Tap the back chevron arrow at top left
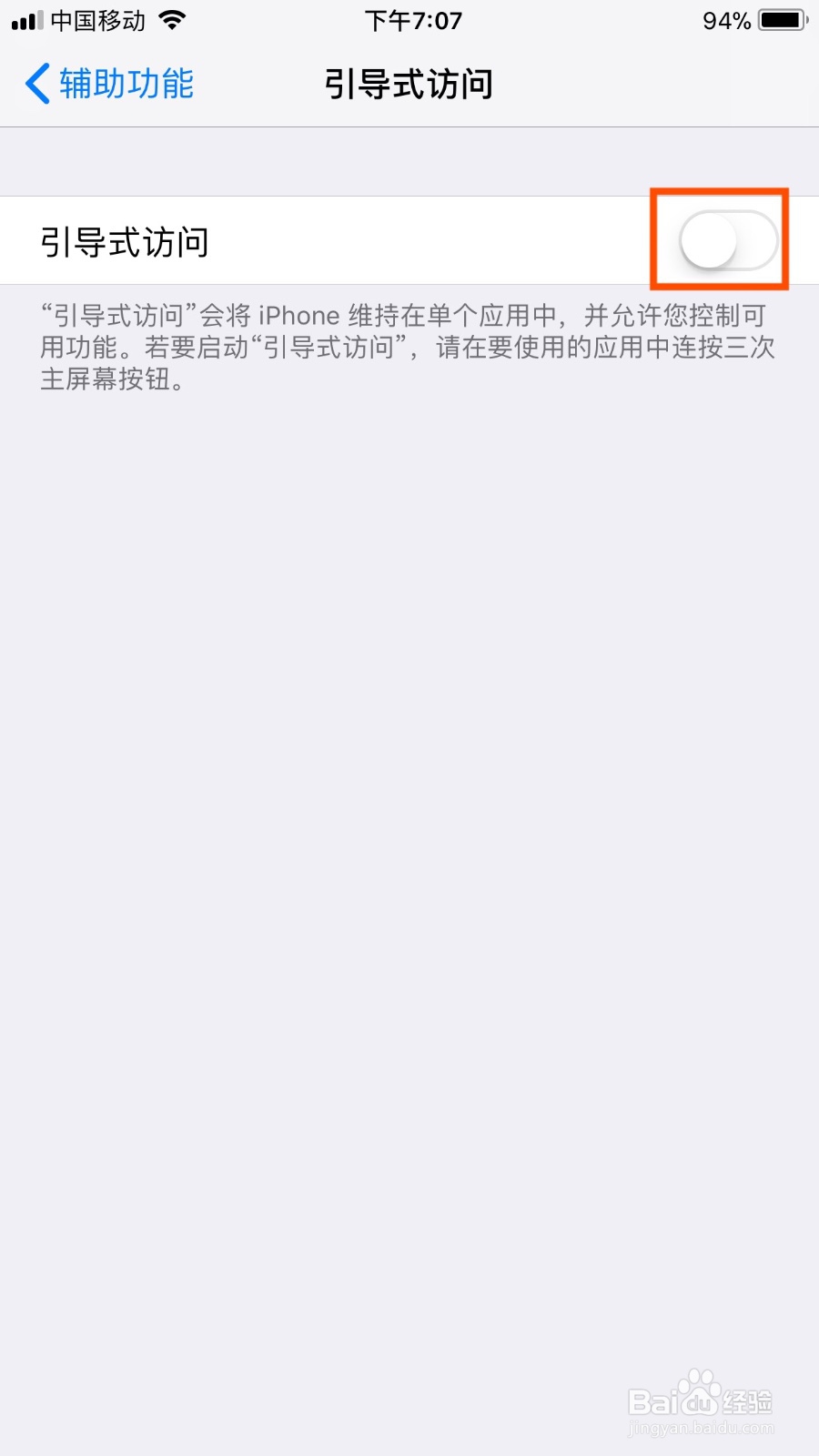Viewport: 819px width, 1456px height. [35, 83]
